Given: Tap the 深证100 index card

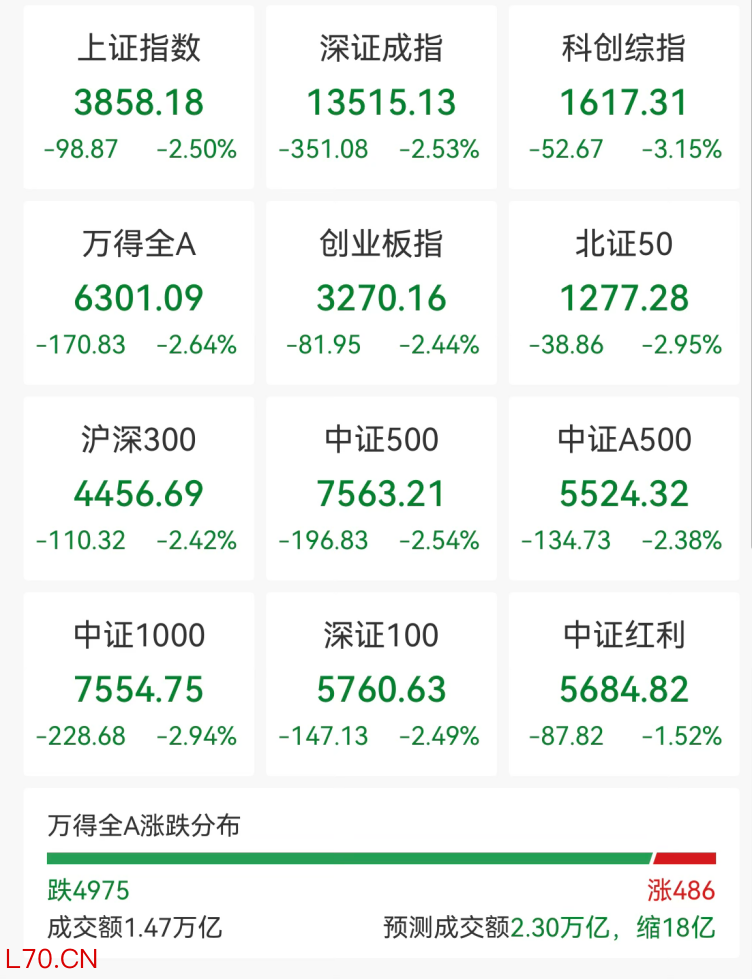Looking at the screenshot, I should pyautogui.click(x=381, y=686).
